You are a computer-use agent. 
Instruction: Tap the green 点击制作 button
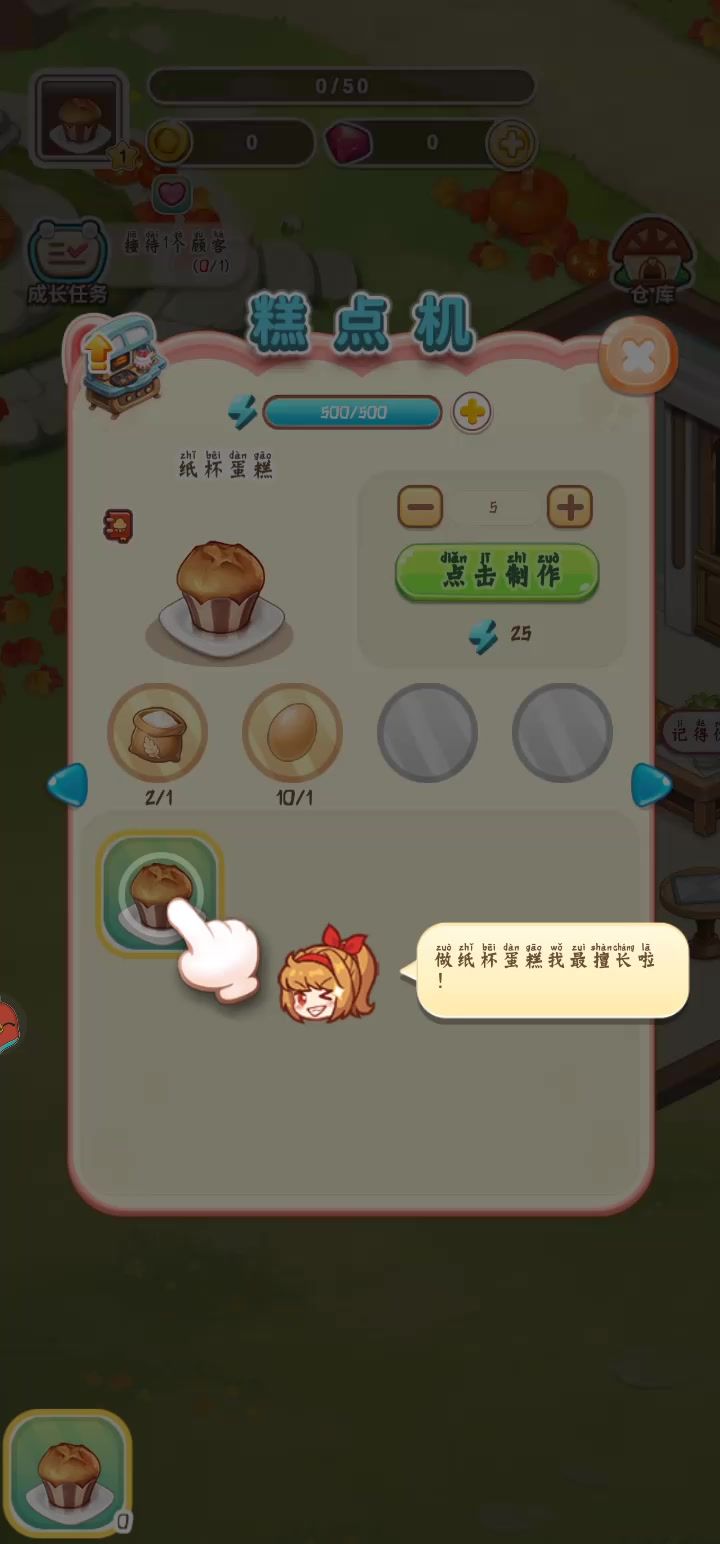point(497,572)
